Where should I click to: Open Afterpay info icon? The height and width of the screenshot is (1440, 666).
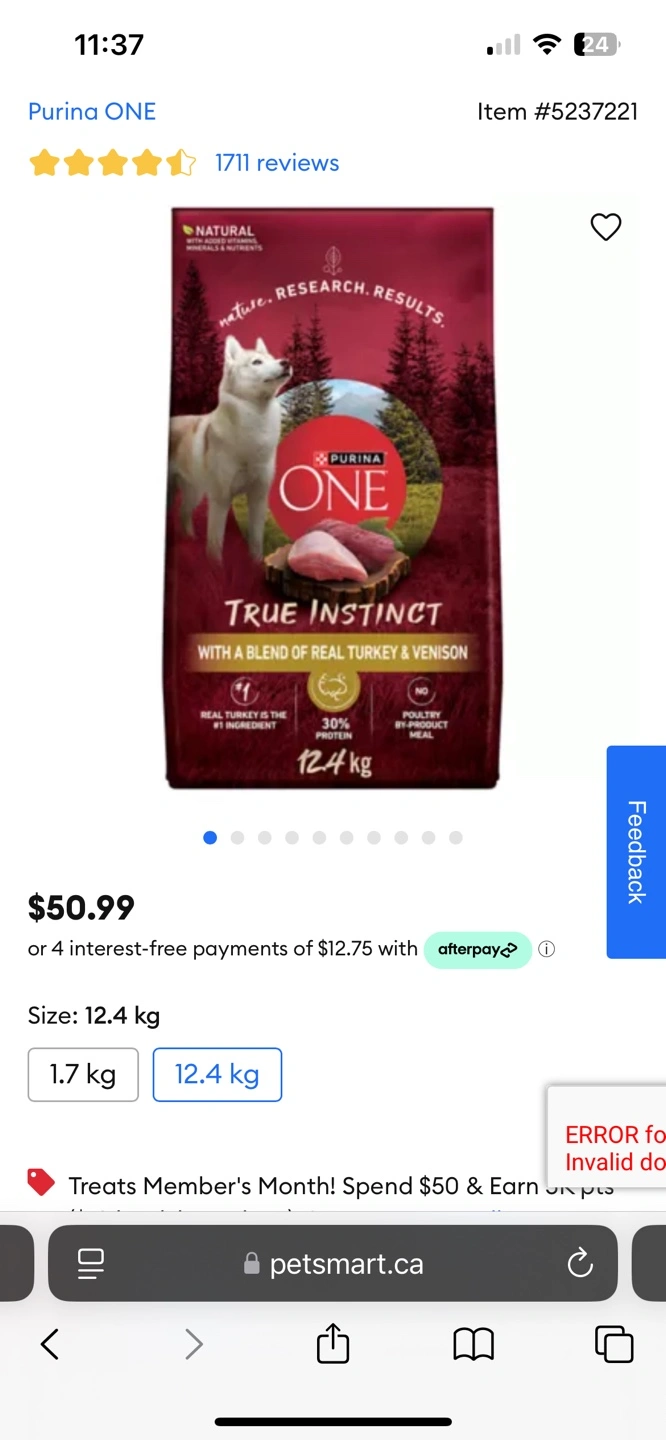(x=546, y=949)
